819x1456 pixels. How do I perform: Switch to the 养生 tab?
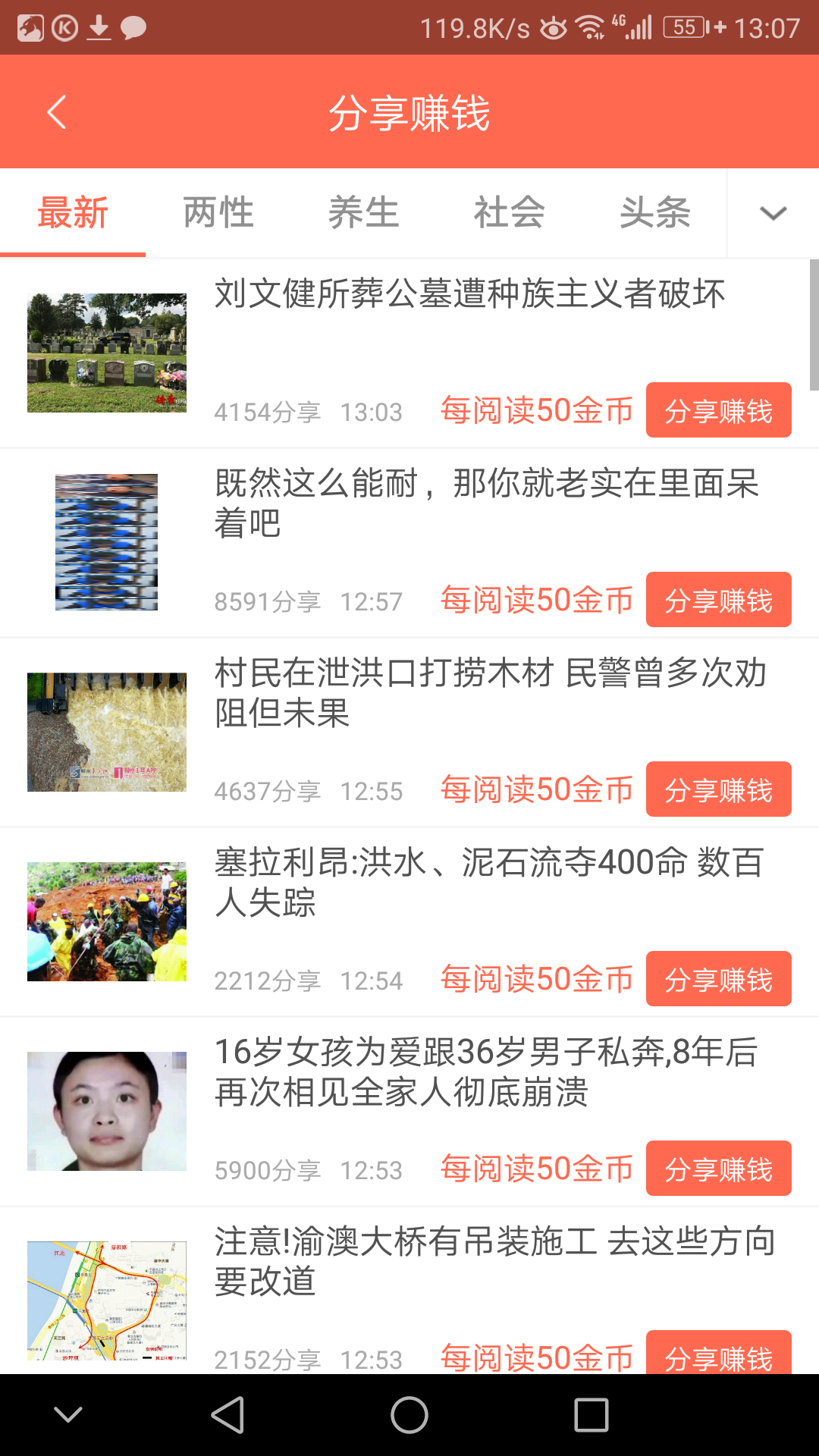[x=364, y=212]
